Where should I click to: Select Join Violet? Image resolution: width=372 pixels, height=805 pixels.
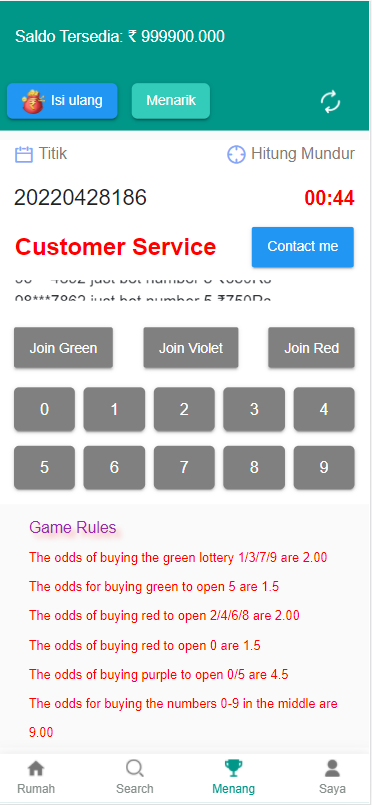click(x=191, y=348)
